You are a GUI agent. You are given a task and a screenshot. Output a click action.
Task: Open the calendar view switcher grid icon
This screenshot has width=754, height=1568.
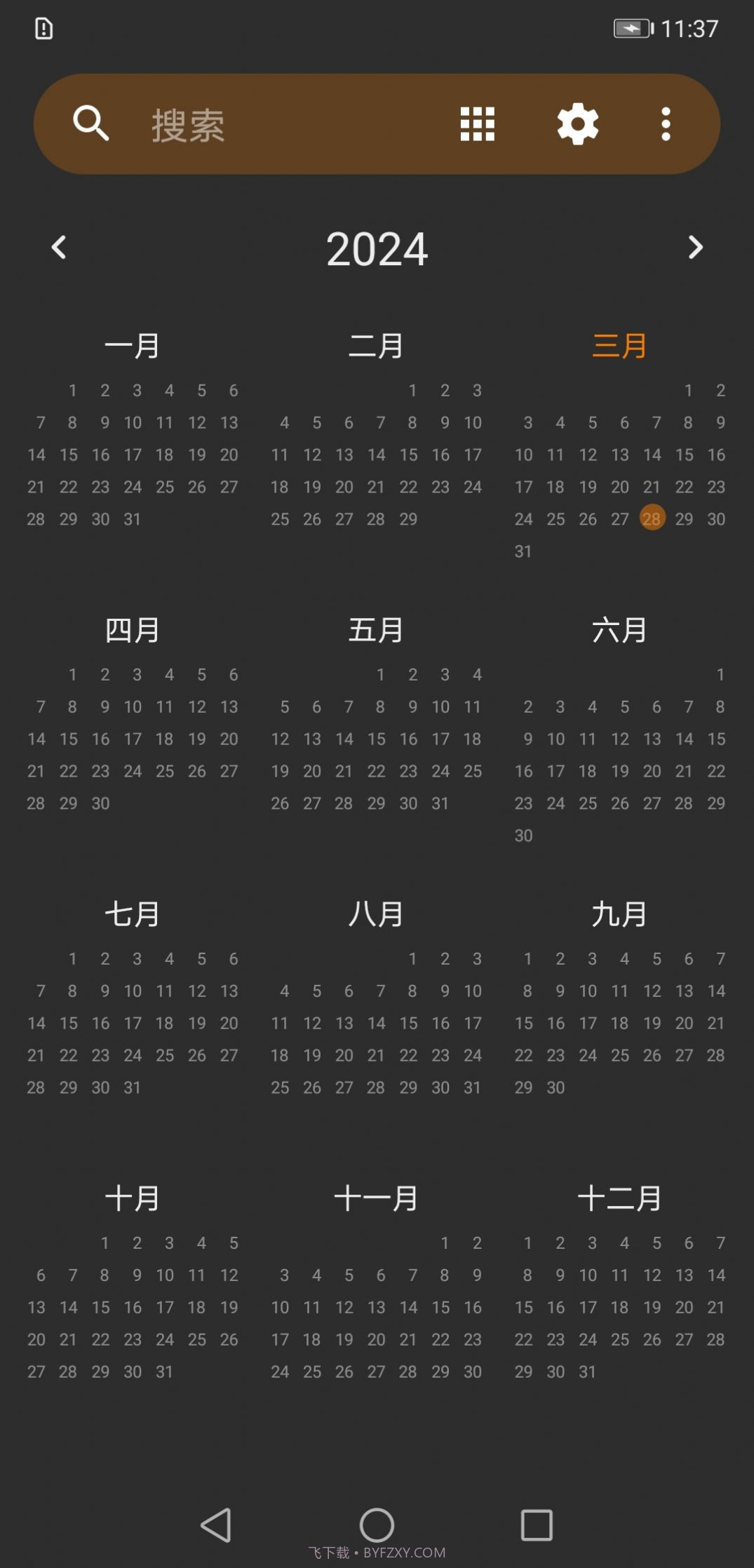pyautogui.click(x=476, y=123)
